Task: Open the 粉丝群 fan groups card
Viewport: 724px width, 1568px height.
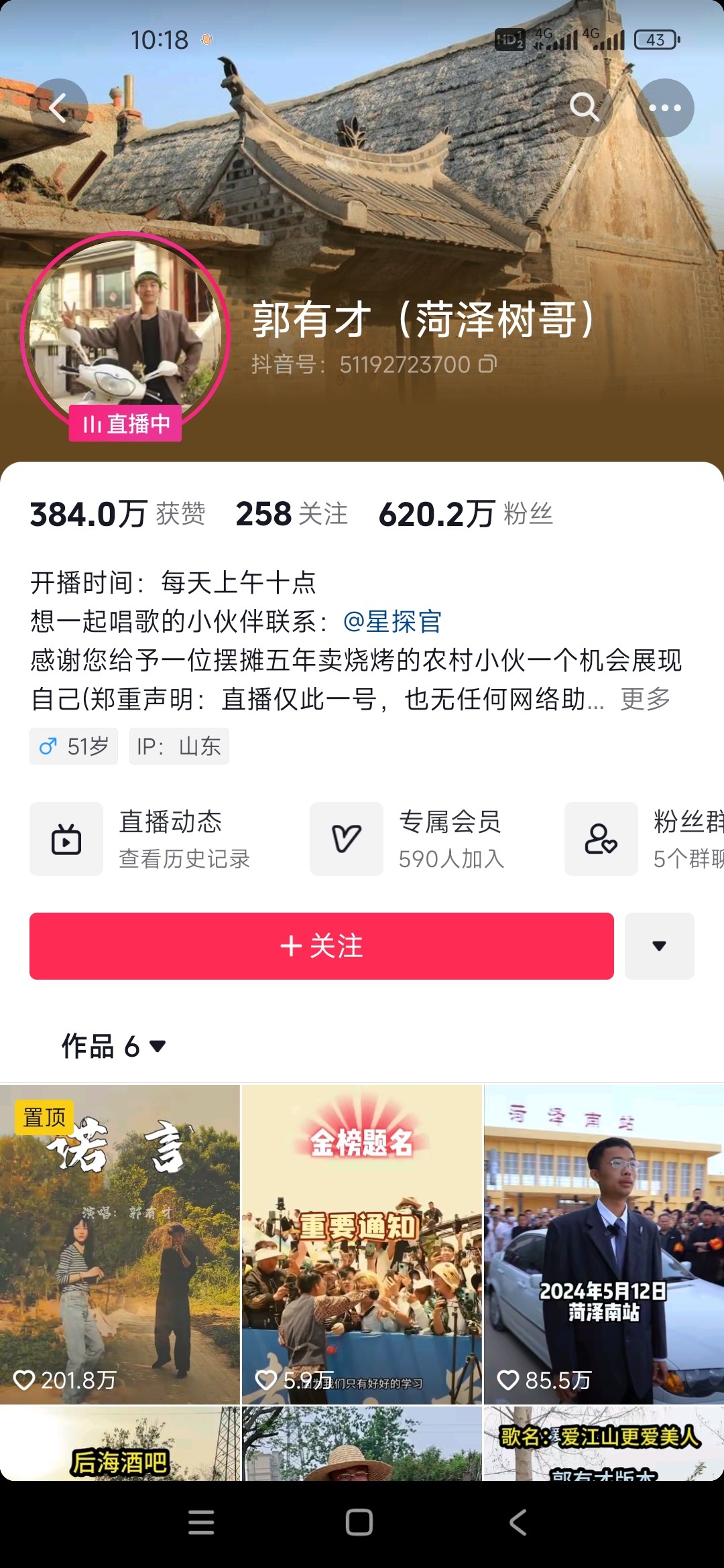Action: (644, 839)
